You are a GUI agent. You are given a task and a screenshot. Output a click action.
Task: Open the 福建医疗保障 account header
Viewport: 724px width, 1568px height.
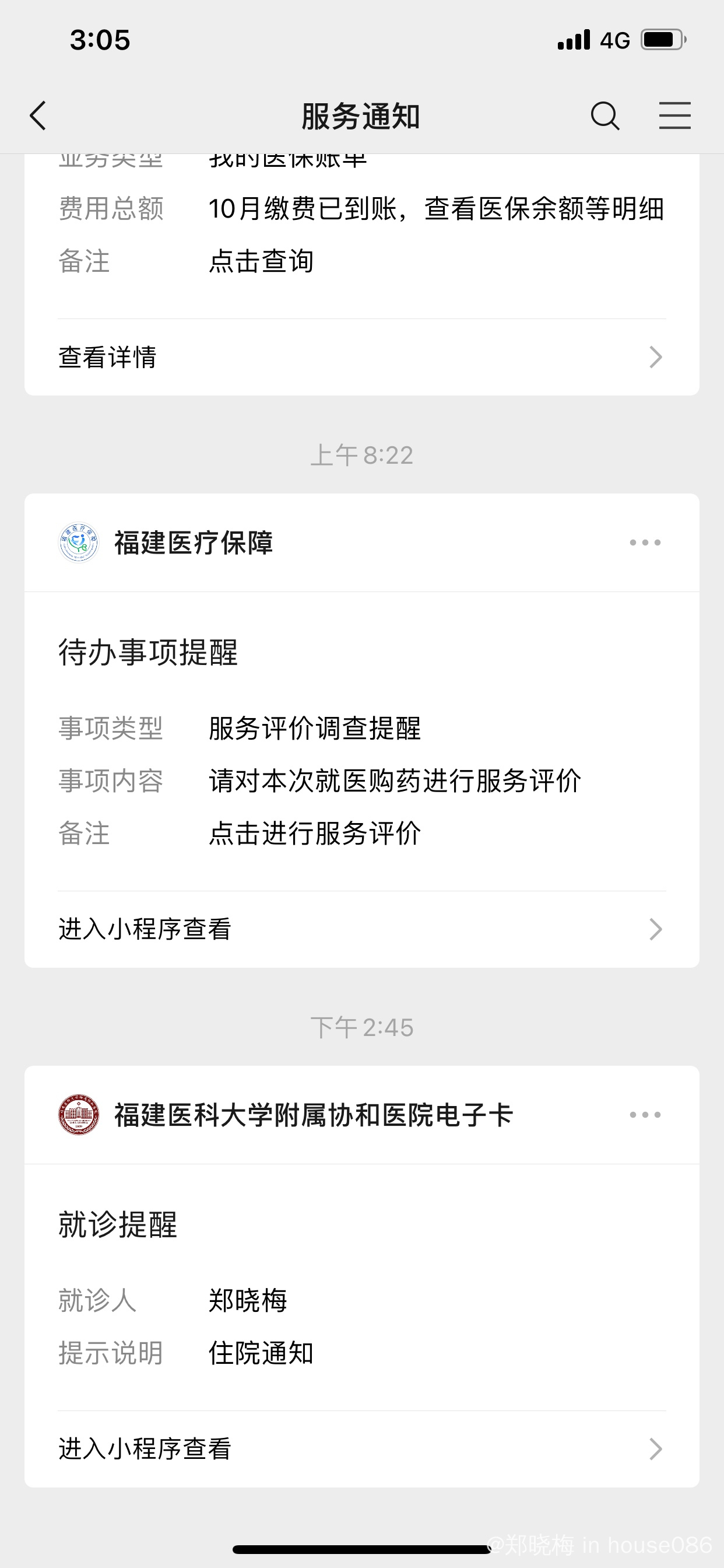(x=194, y=542)
